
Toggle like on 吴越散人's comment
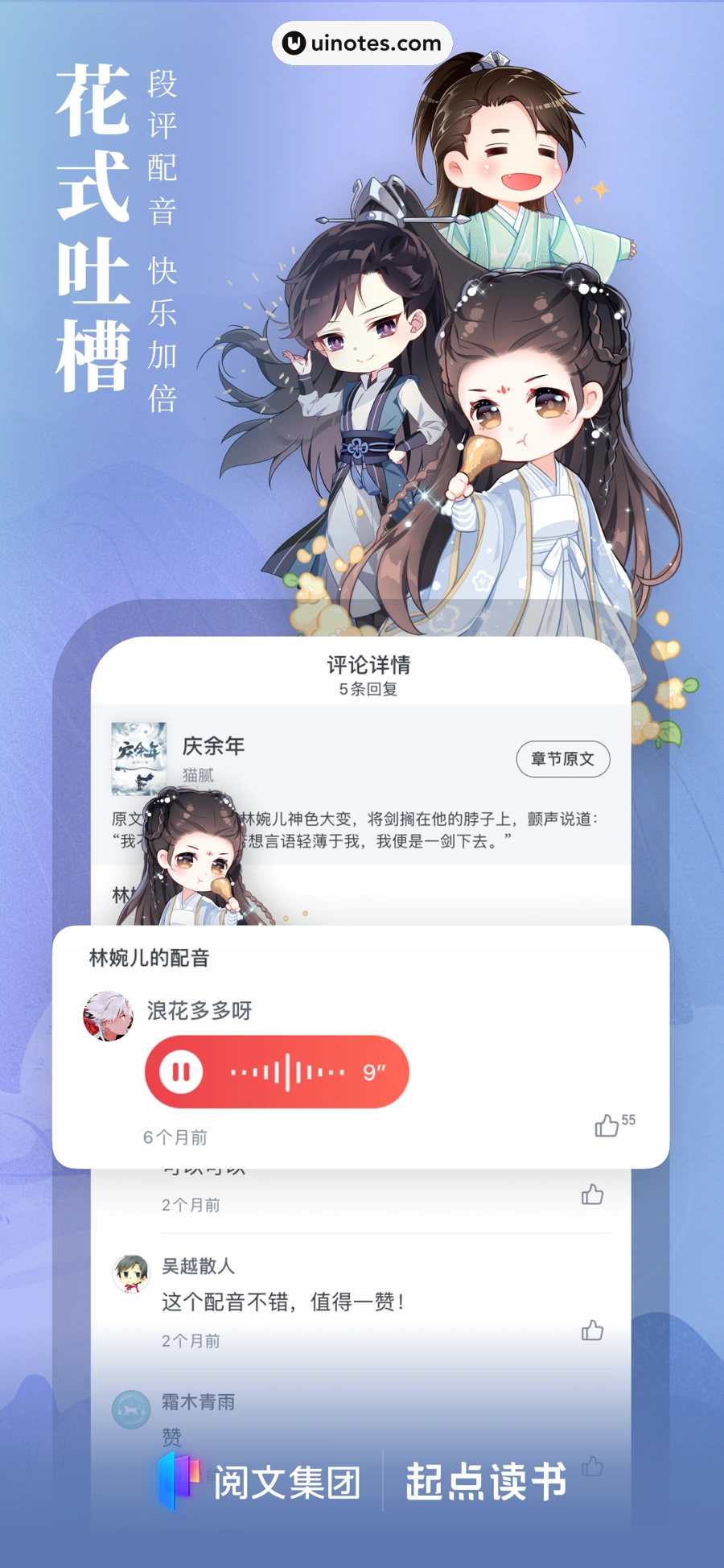(x=593, y=1331)
